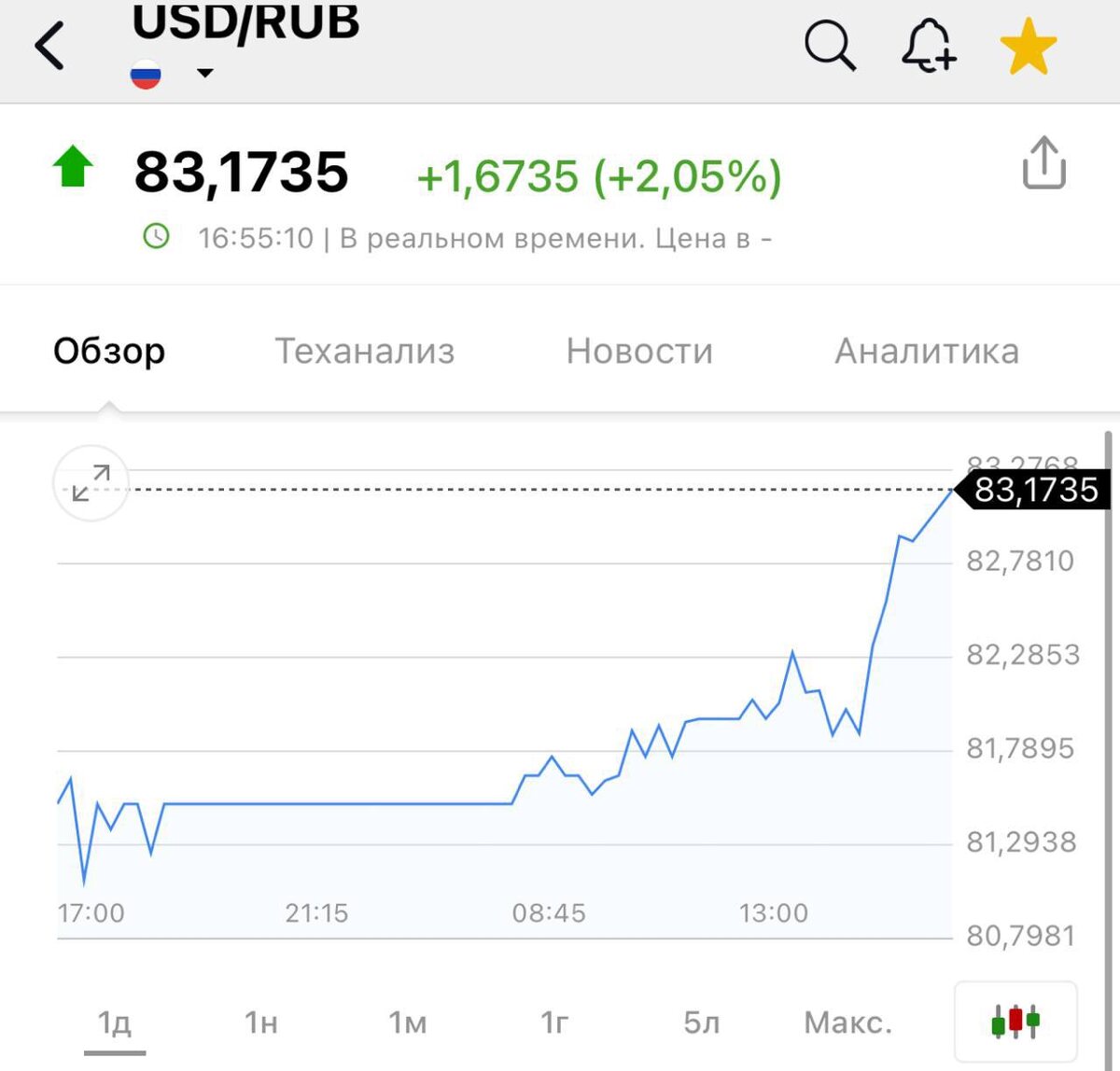
Task: Open the Аналитика tab
Action: coord(926,352)
